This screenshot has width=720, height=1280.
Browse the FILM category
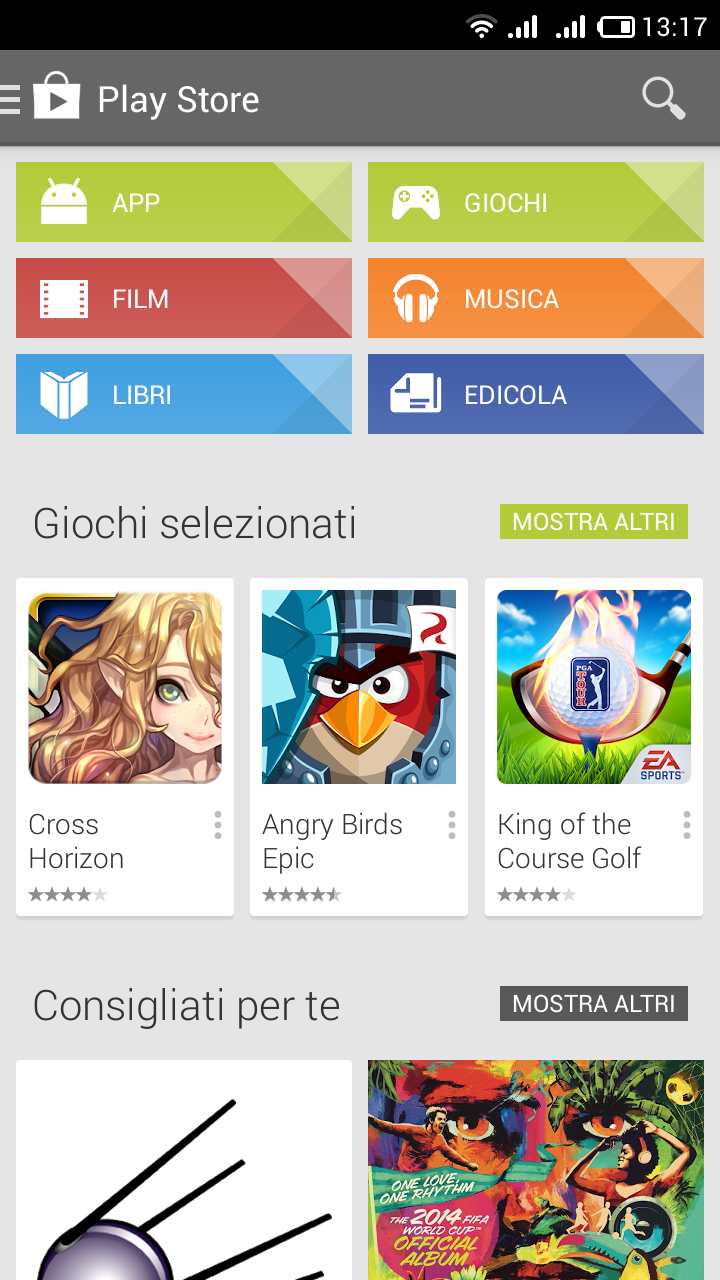184,298
